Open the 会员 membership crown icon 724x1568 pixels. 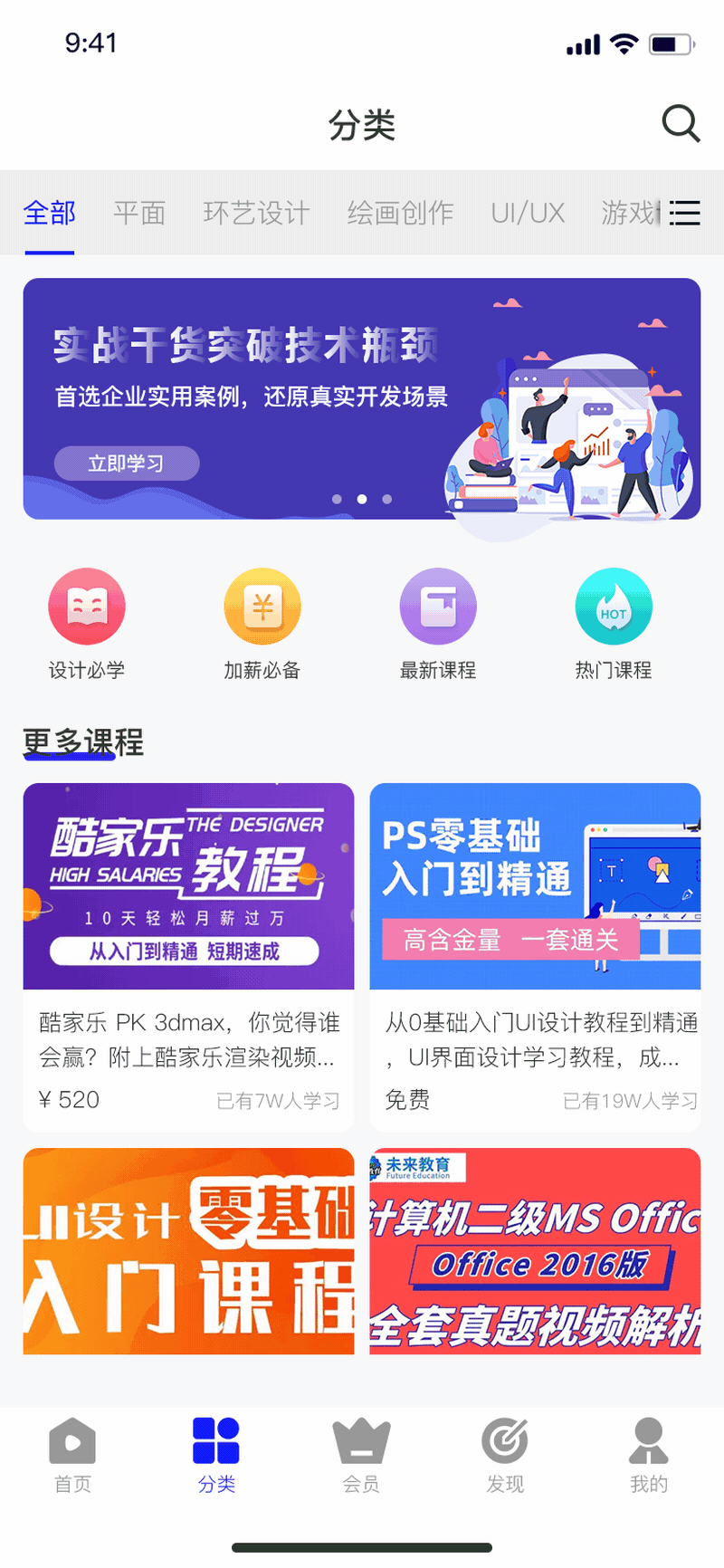tap(361, 1439)
